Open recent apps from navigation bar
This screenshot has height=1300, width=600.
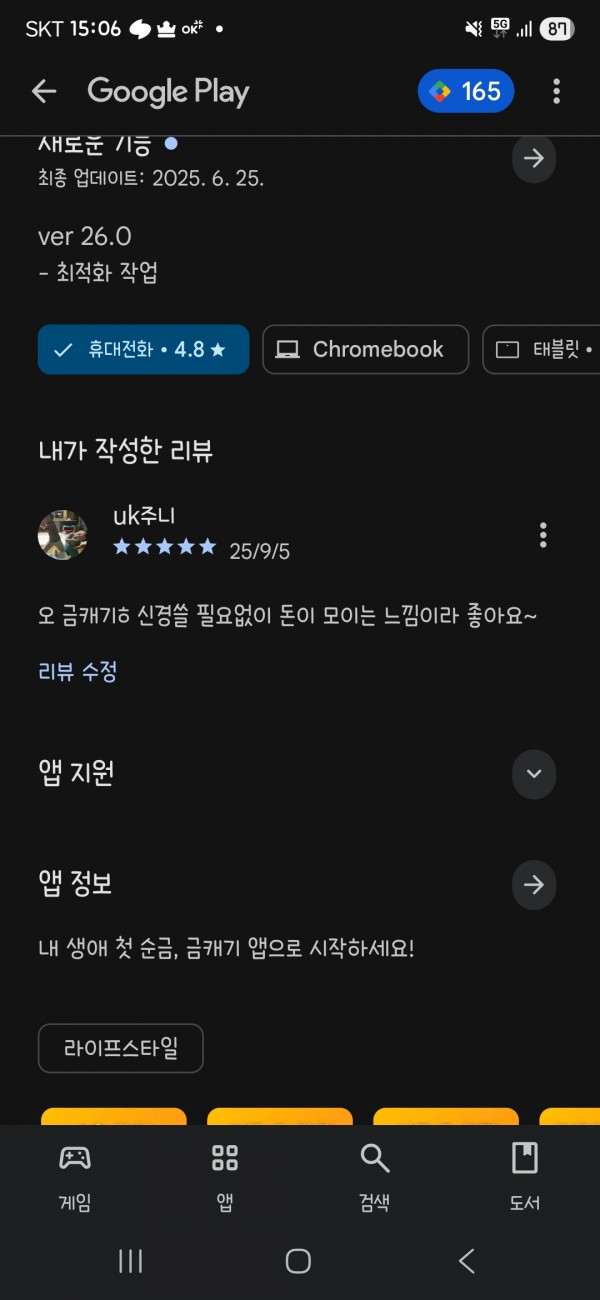pos(131,1261)
